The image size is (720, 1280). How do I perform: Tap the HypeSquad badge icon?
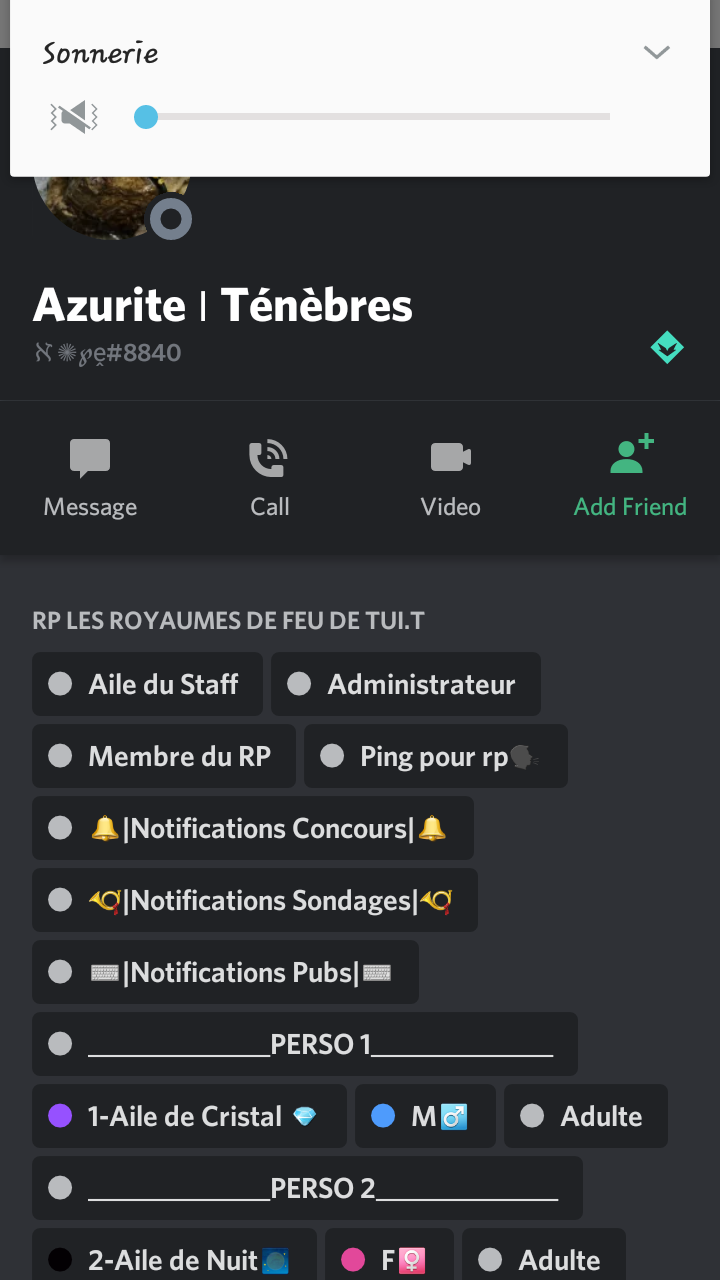point(667,348)
